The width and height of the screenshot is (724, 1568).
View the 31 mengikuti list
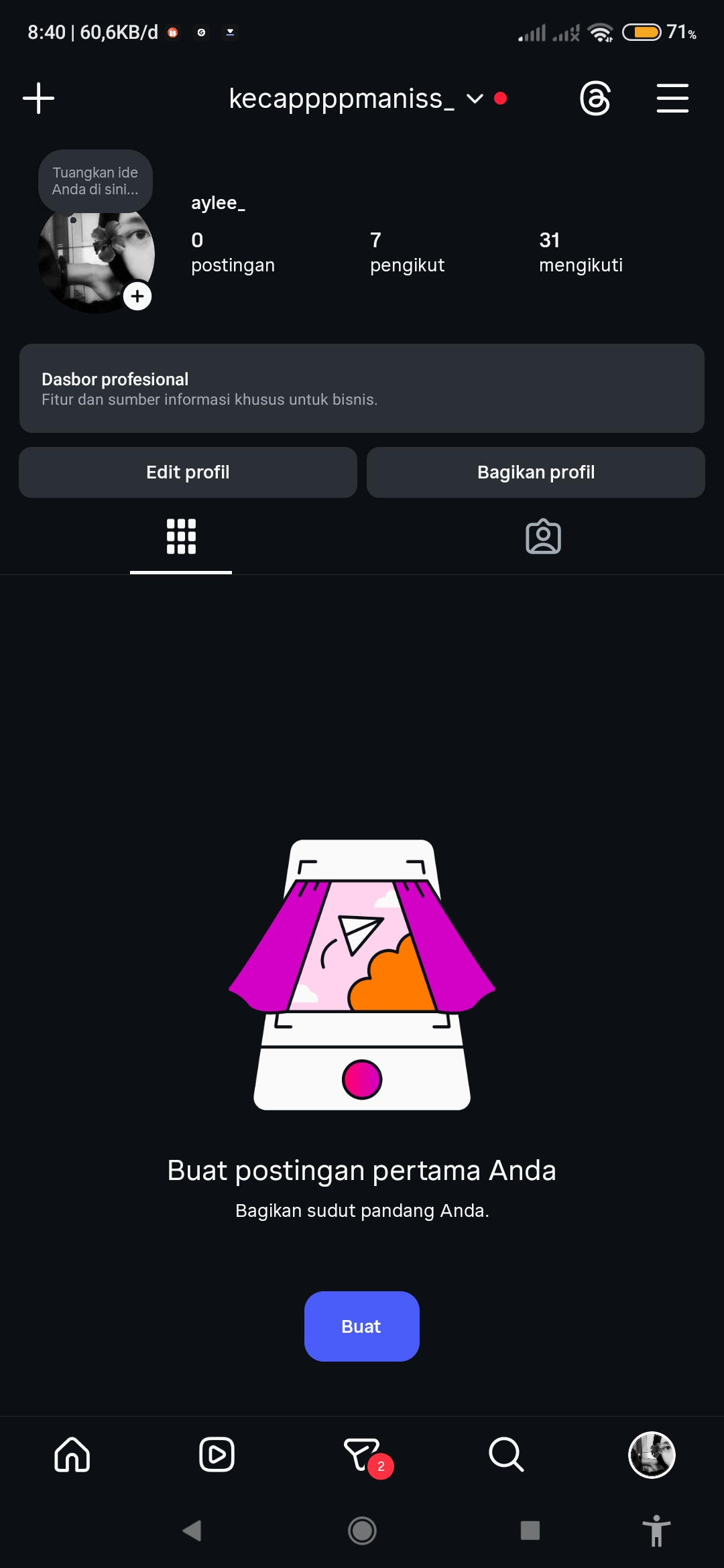point(581,252)
